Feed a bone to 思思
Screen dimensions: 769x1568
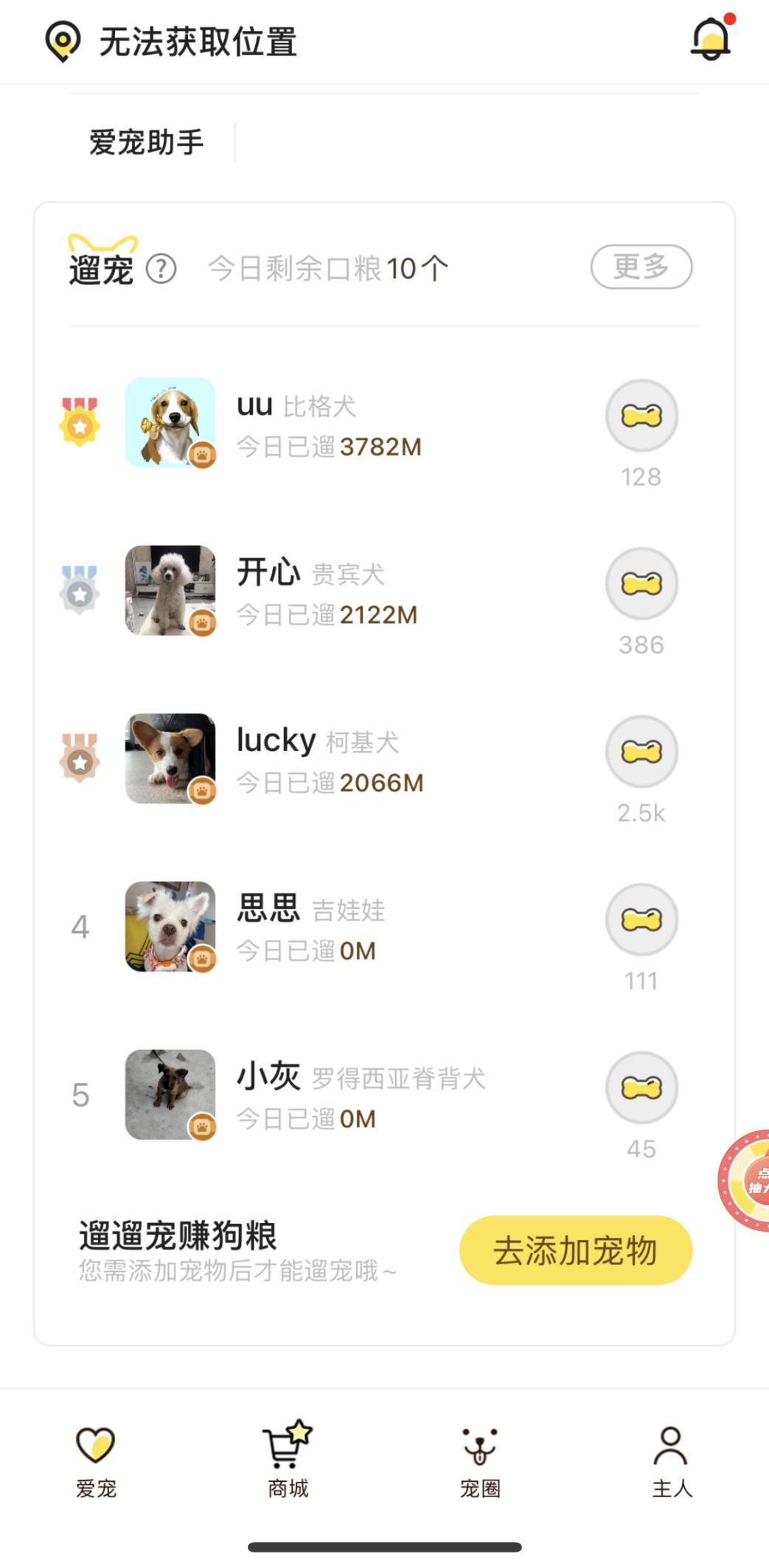pos(641,920)
